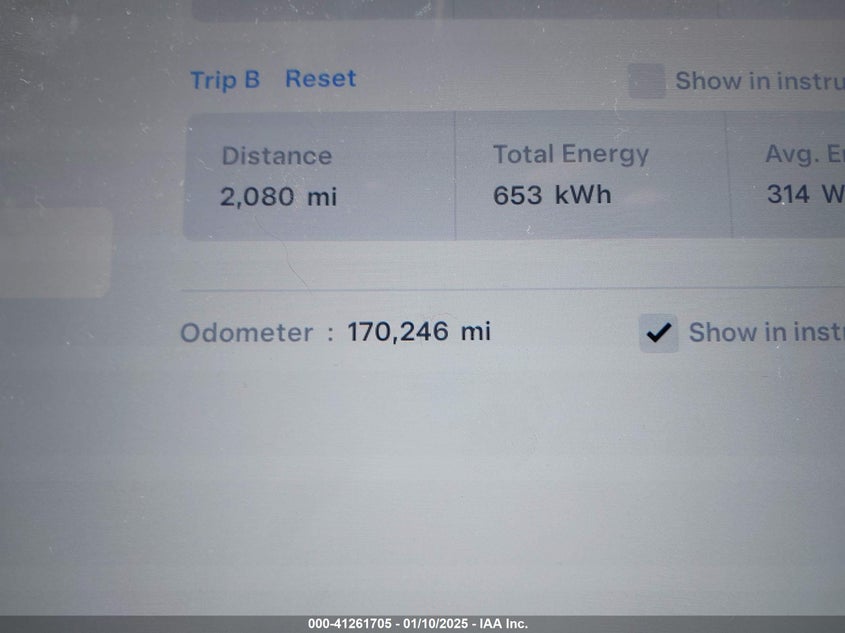Reset the Trip B counter

pyautogui.click(x=320, y=79)
